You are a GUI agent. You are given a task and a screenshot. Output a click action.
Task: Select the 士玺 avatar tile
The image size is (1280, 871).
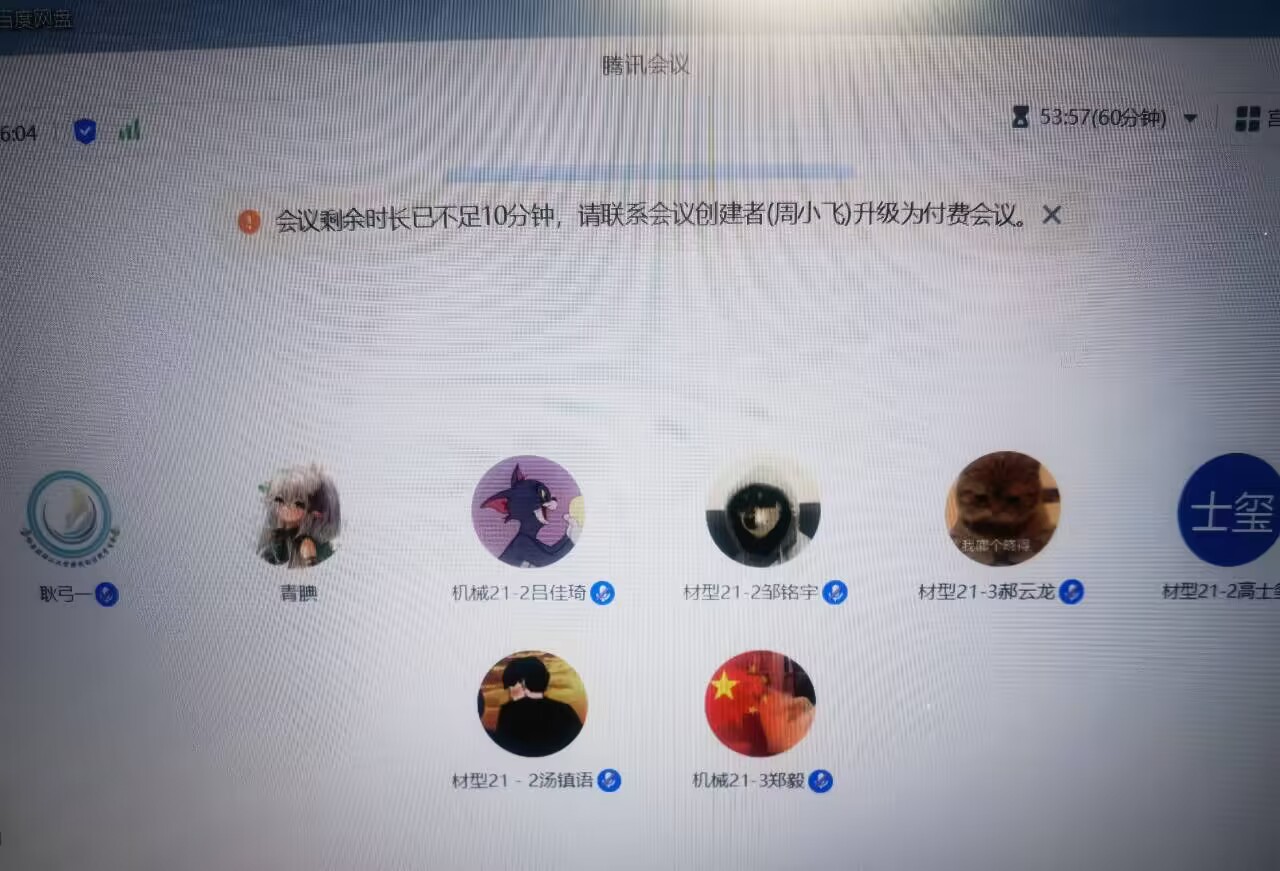(x=1230, y=510)
